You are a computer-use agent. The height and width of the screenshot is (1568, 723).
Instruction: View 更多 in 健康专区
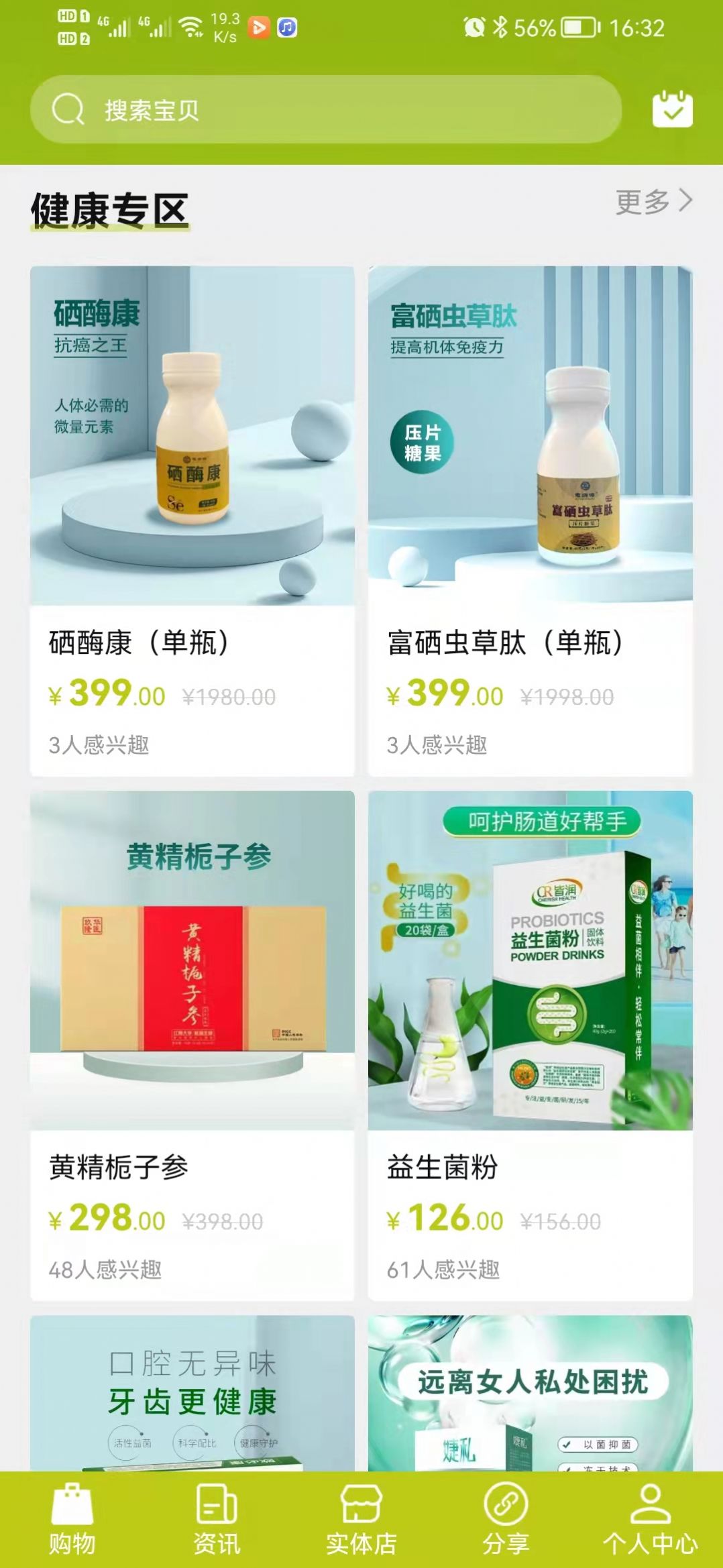[653, 201]
